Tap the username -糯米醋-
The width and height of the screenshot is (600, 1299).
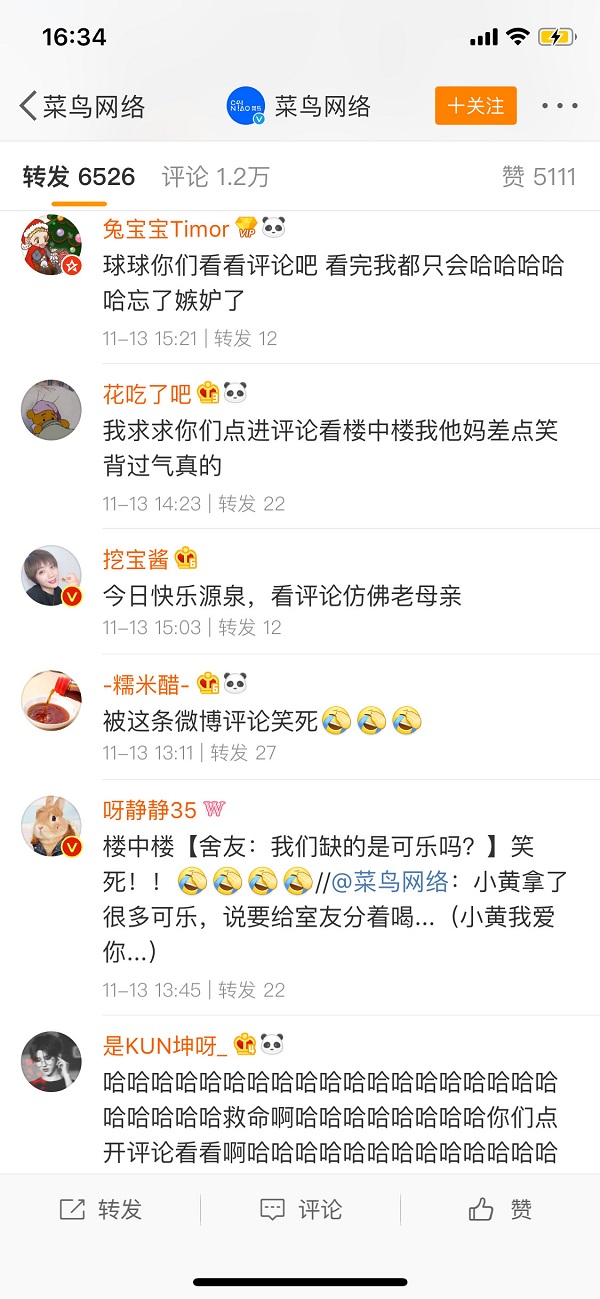pyautogui.click(x=146, y=684)
